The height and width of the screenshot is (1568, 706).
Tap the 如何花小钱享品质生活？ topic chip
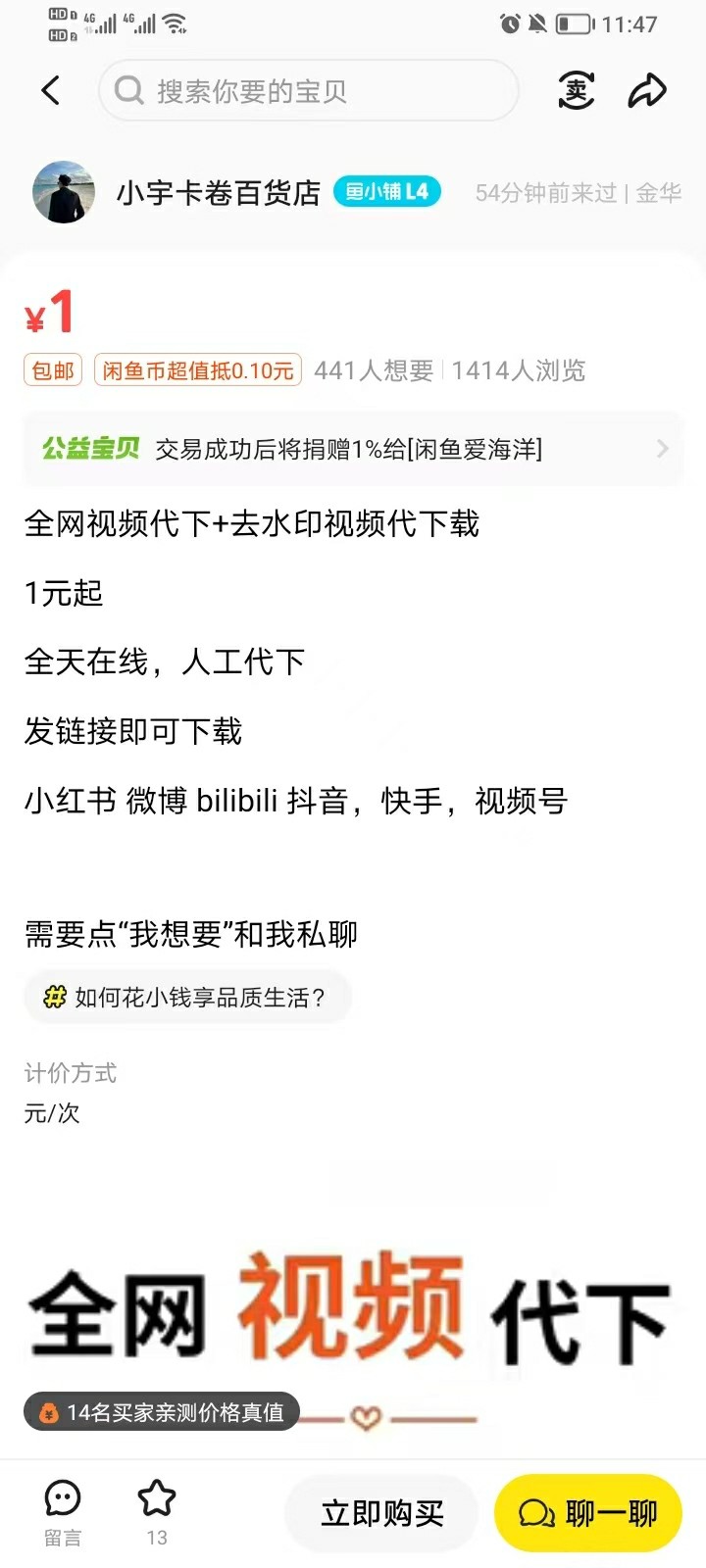(188, 998)
